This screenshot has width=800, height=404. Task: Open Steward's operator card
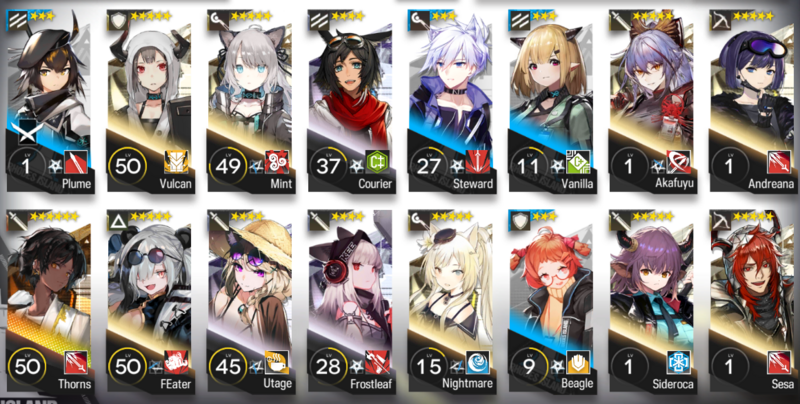point(449,100)
